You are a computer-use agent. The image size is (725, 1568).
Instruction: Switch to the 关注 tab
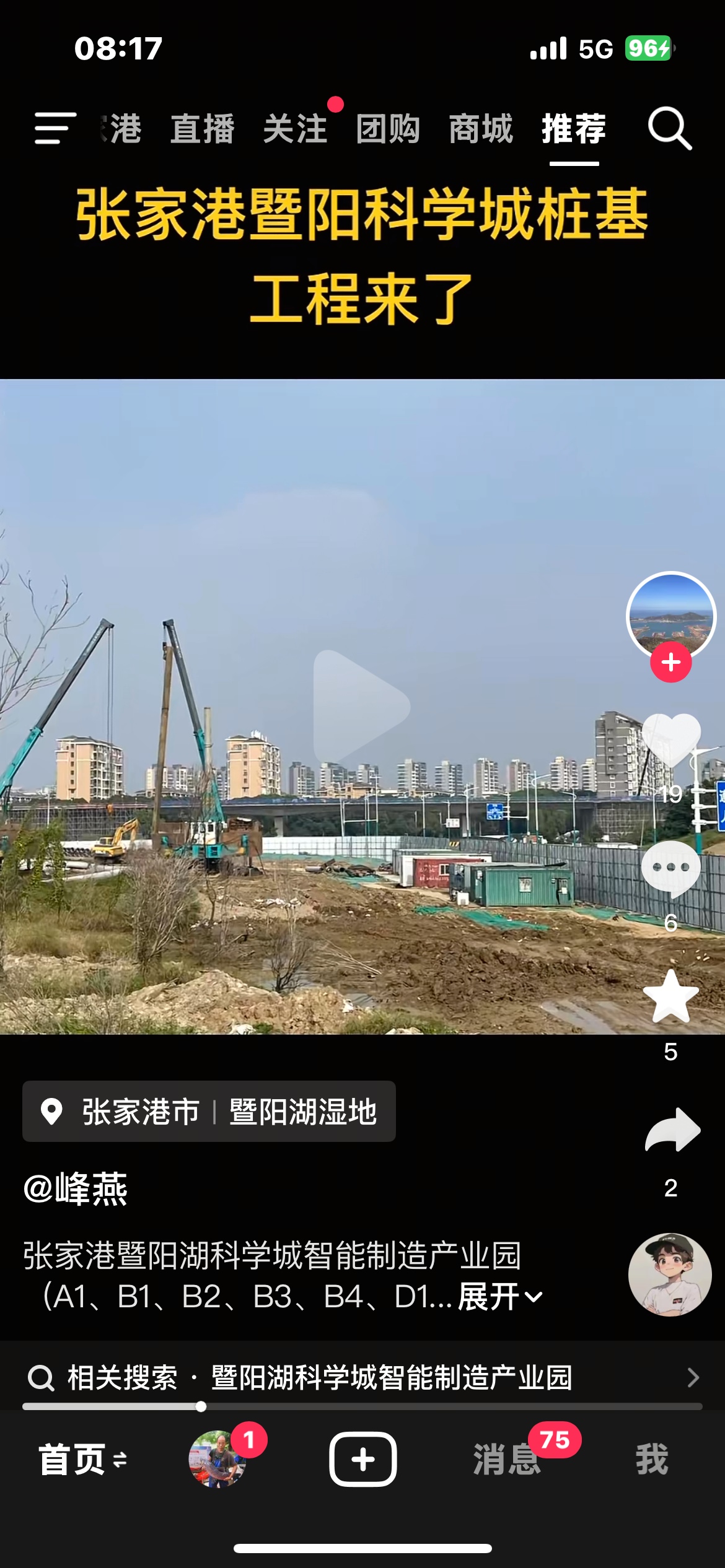pyautogui.click(x=295, y=128)
